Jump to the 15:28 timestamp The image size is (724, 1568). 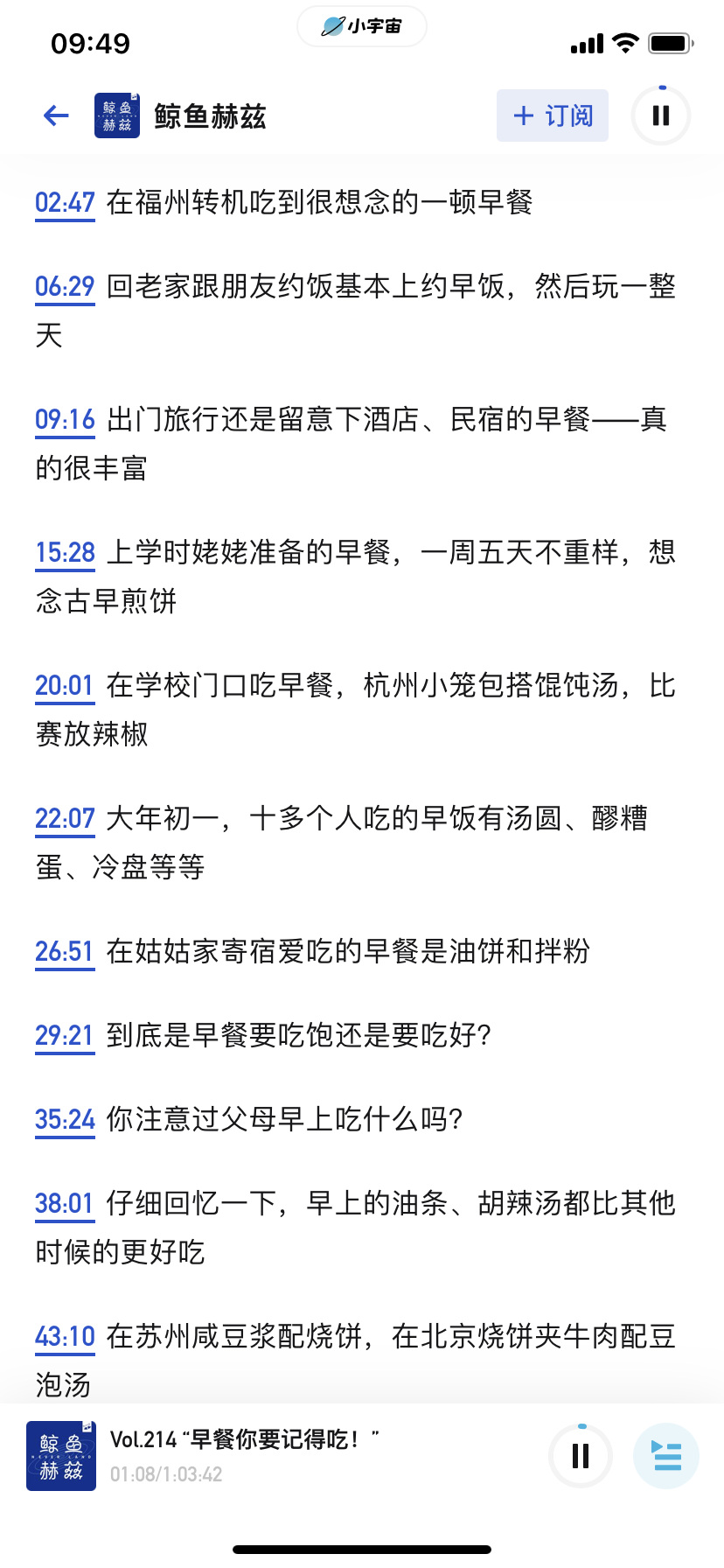tap(65, 553)
